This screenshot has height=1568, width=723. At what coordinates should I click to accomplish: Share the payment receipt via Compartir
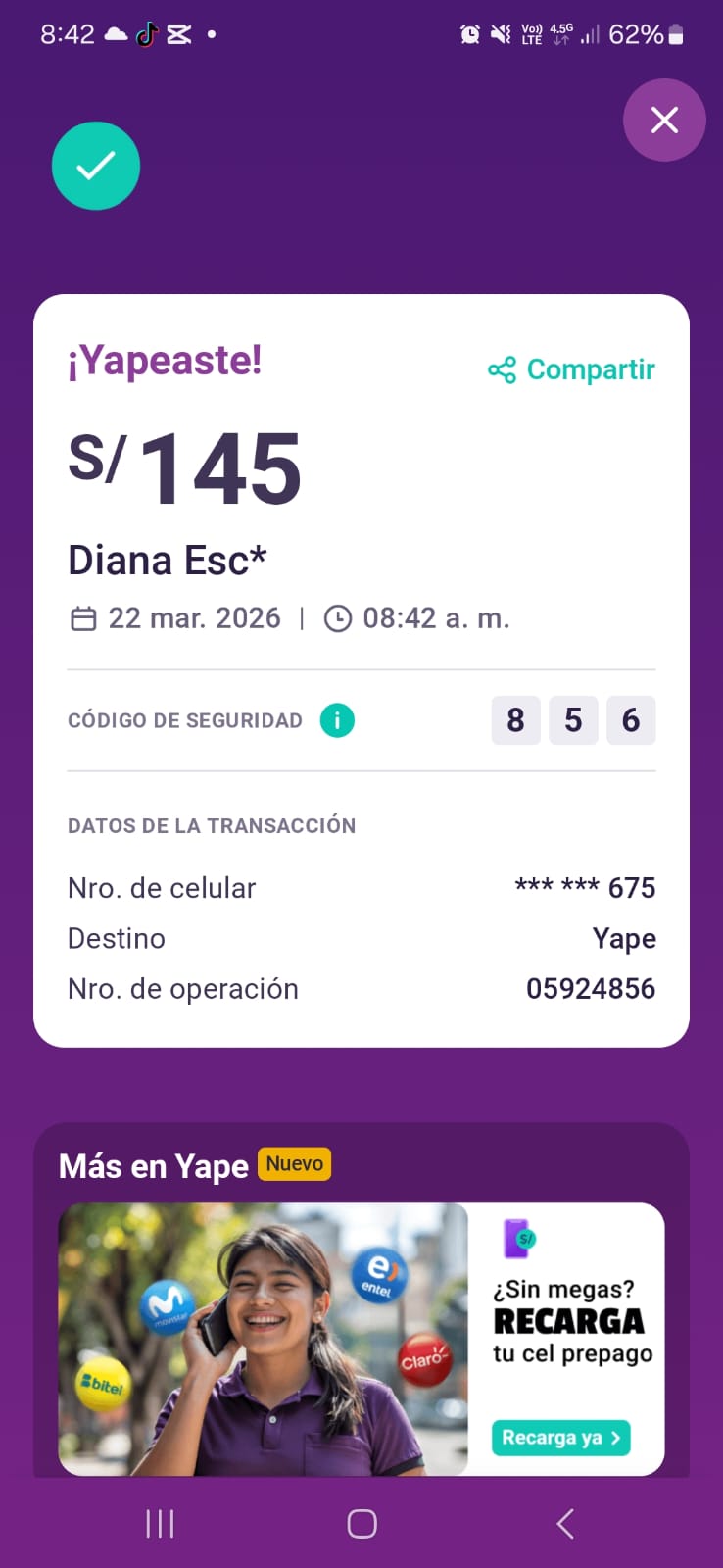(x=572, y=369)
